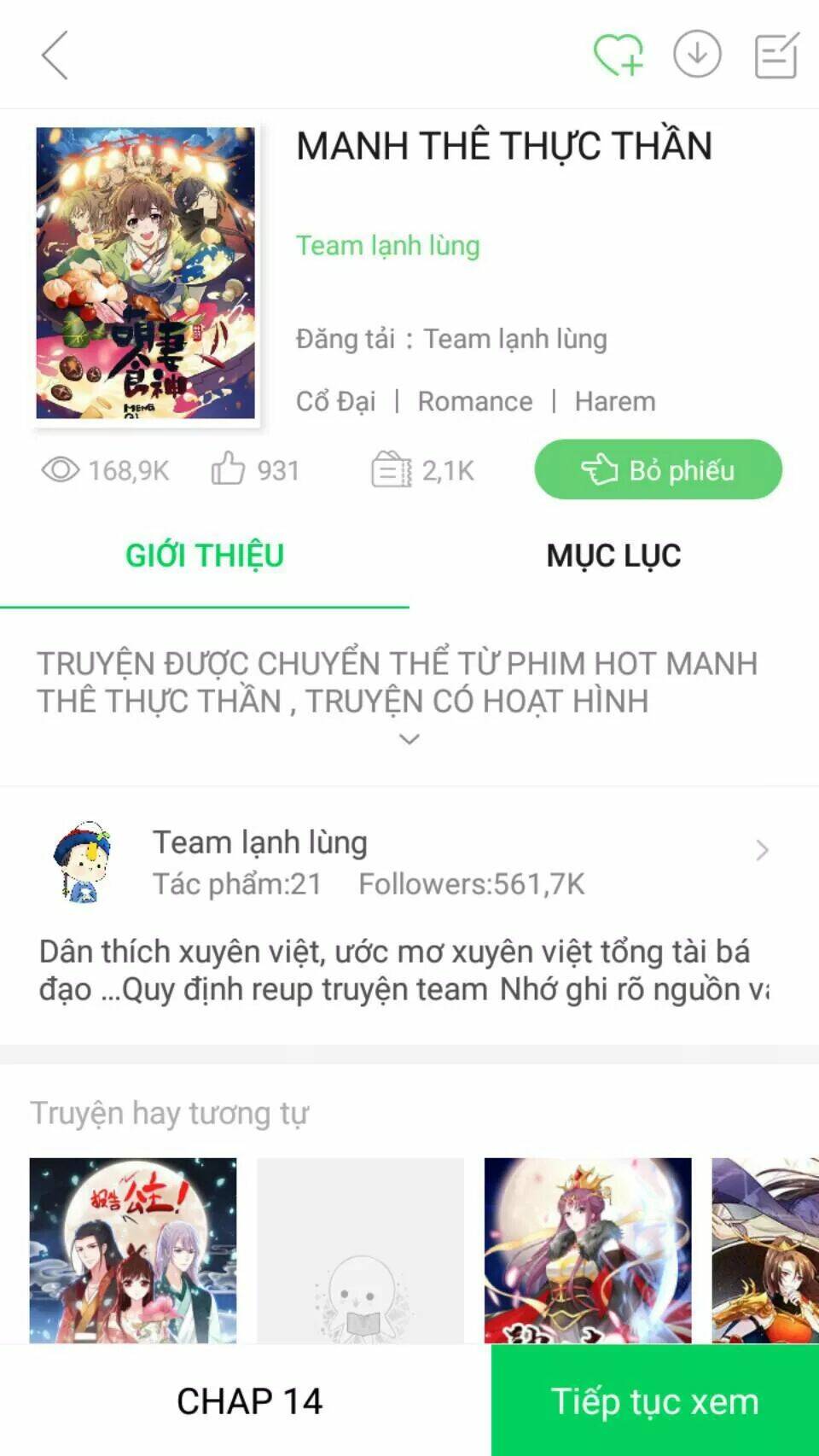Switch to the MỤC LỤC tab

point(613,556)
